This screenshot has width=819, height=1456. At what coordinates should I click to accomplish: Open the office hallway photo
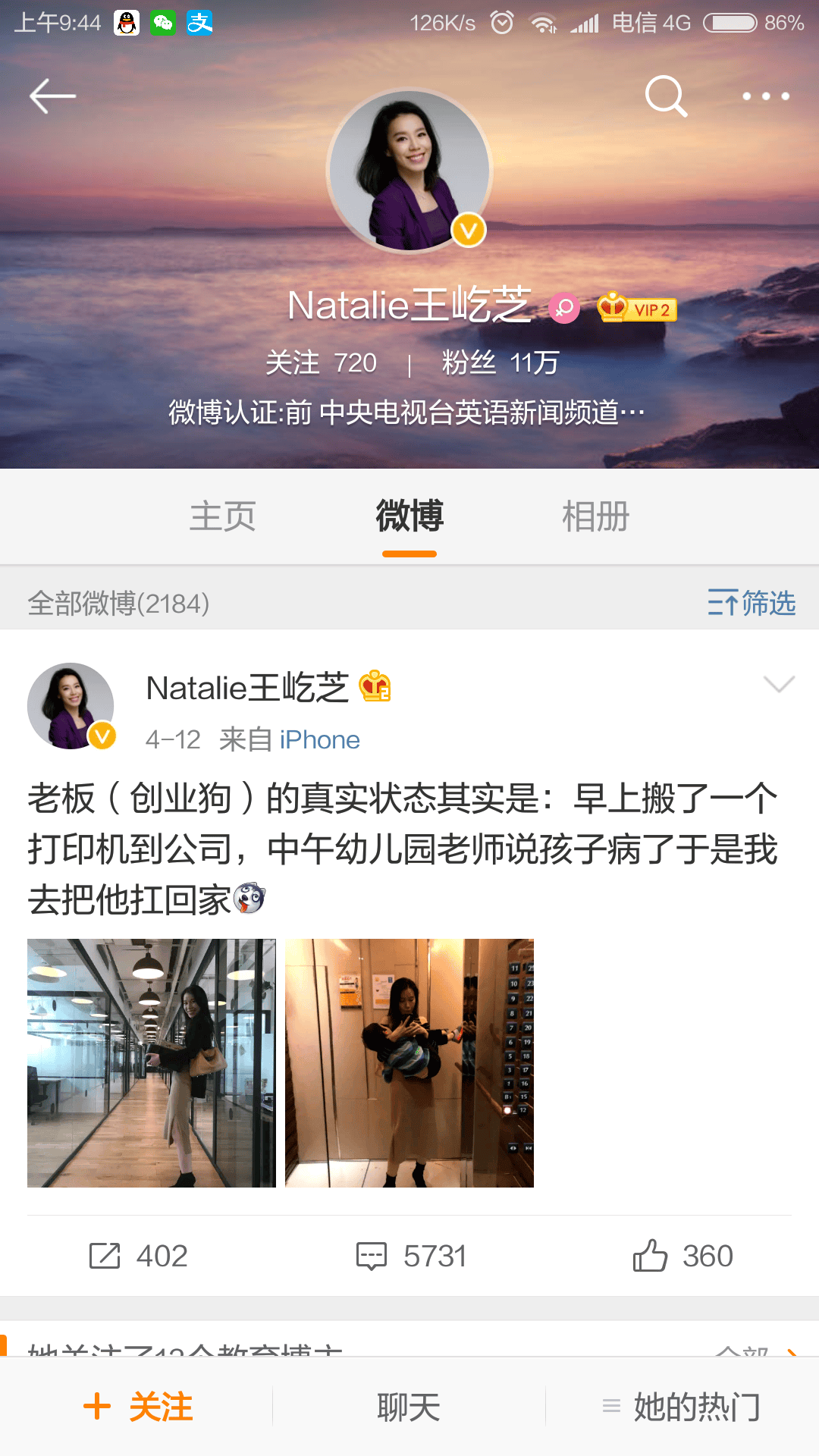click(x=152, y=1062)
